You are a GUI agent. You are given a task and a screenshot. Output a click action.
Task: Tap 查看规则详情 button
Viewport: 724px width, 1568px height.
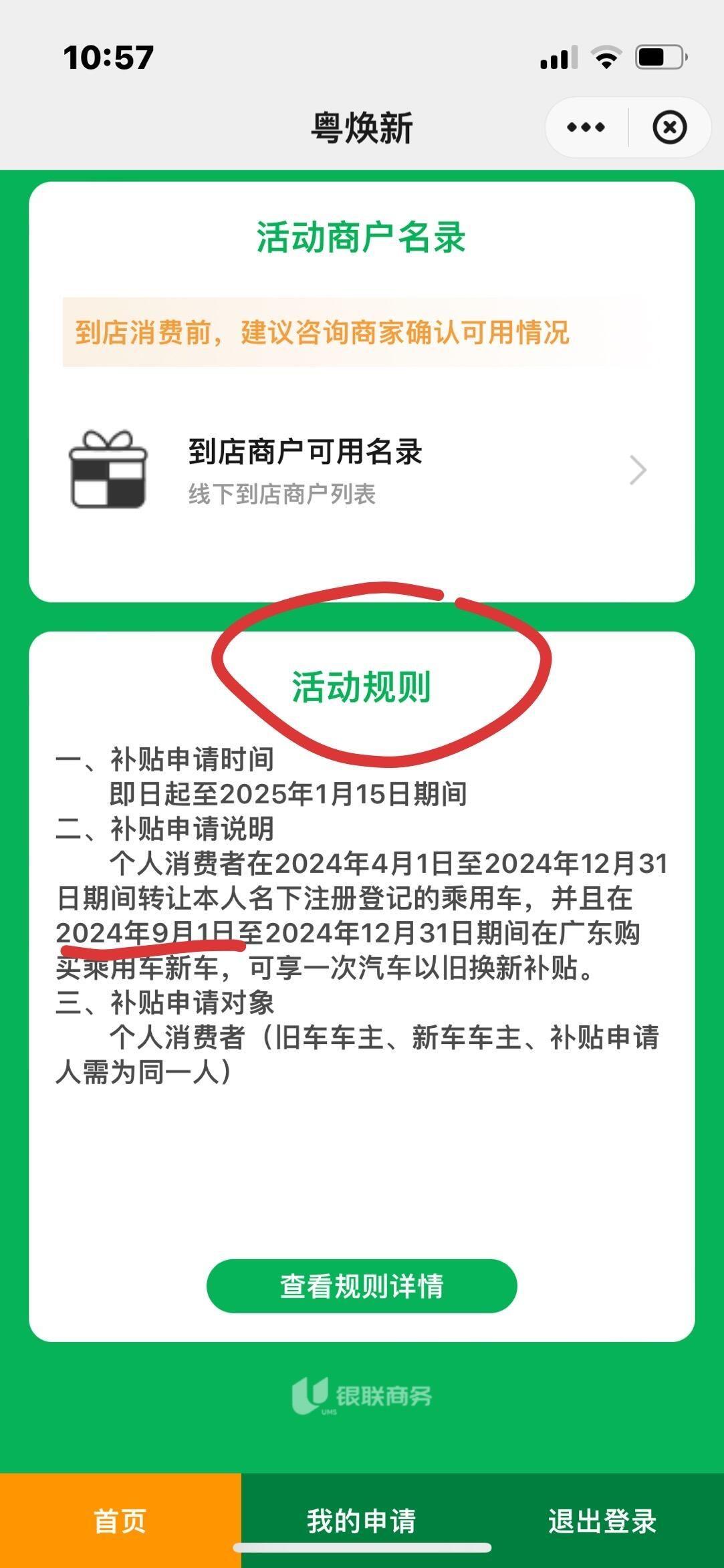click(x=362, y=1285)
